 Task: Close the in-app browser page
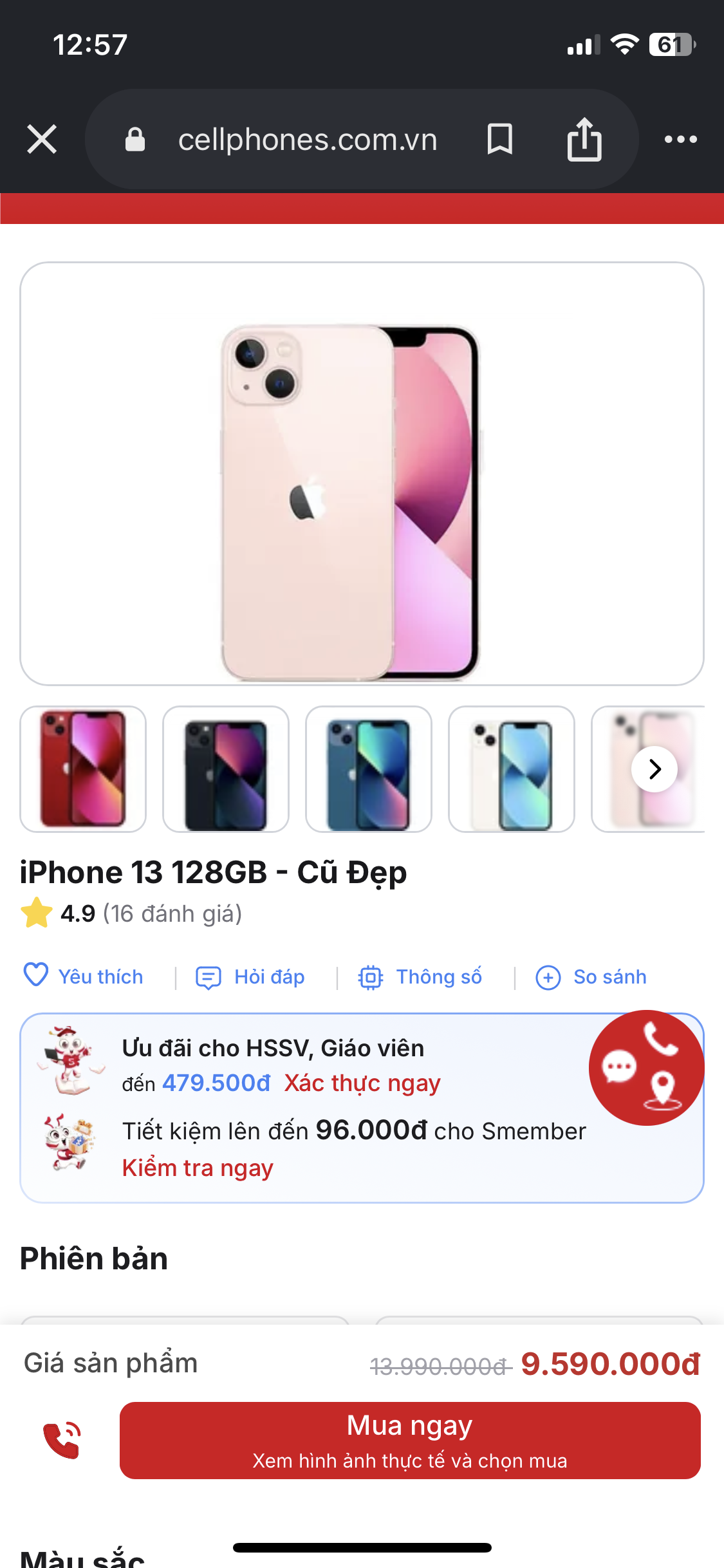(x=42, y=139)
